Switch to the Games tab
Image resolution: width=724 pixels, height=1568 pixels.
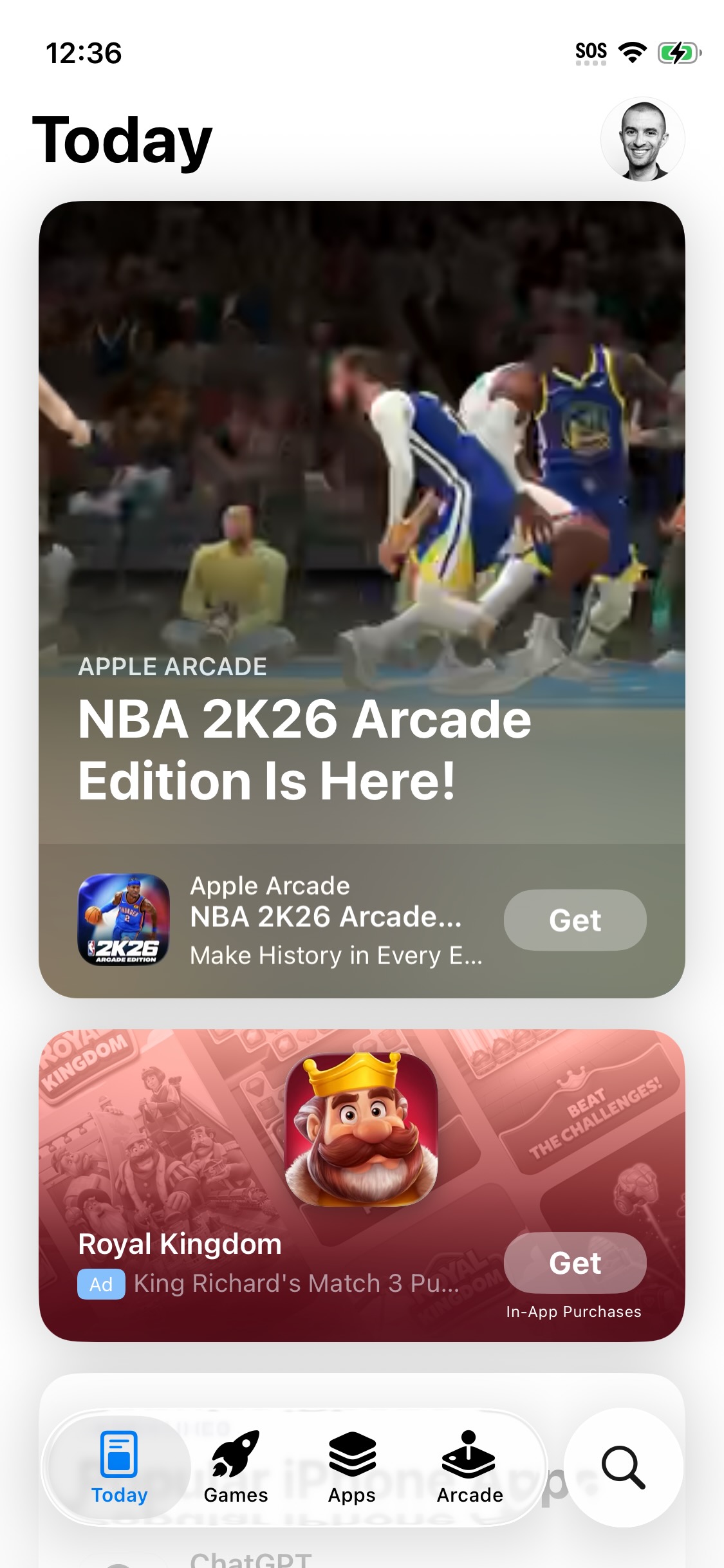point(236,1468)
